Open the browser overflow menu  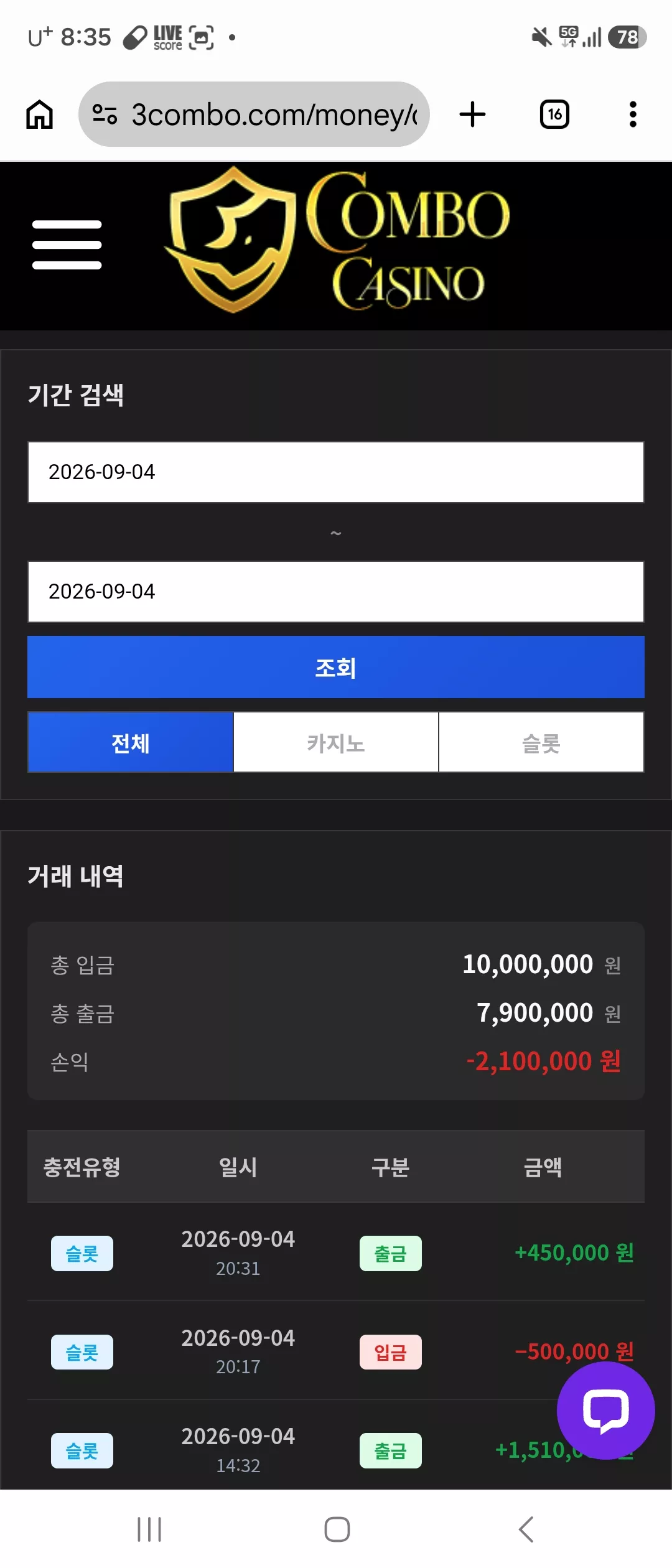click(633, 114)
